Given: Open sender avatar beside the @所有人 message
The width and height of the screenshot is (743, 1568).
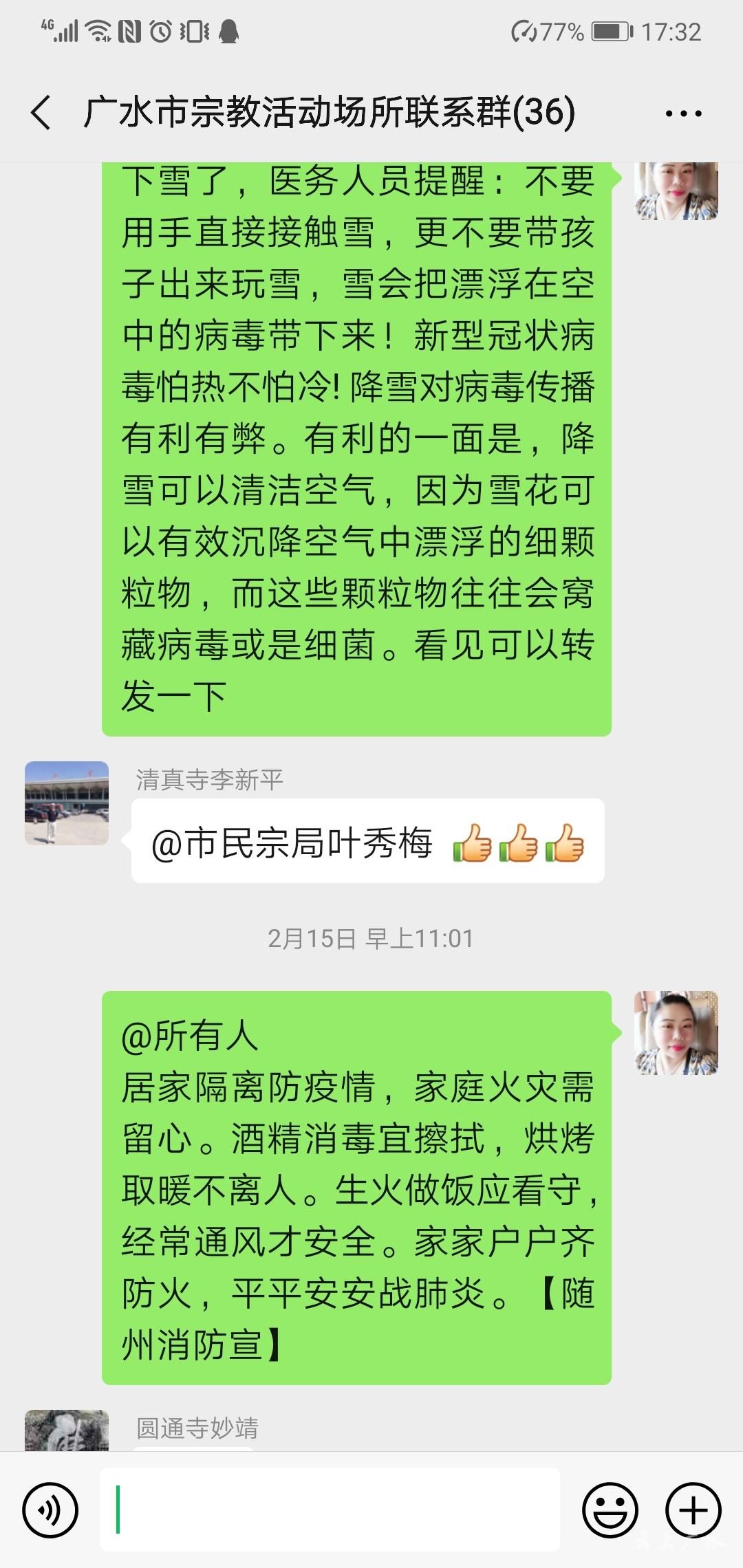Looking at the screenshot, I should point(676,1032).
